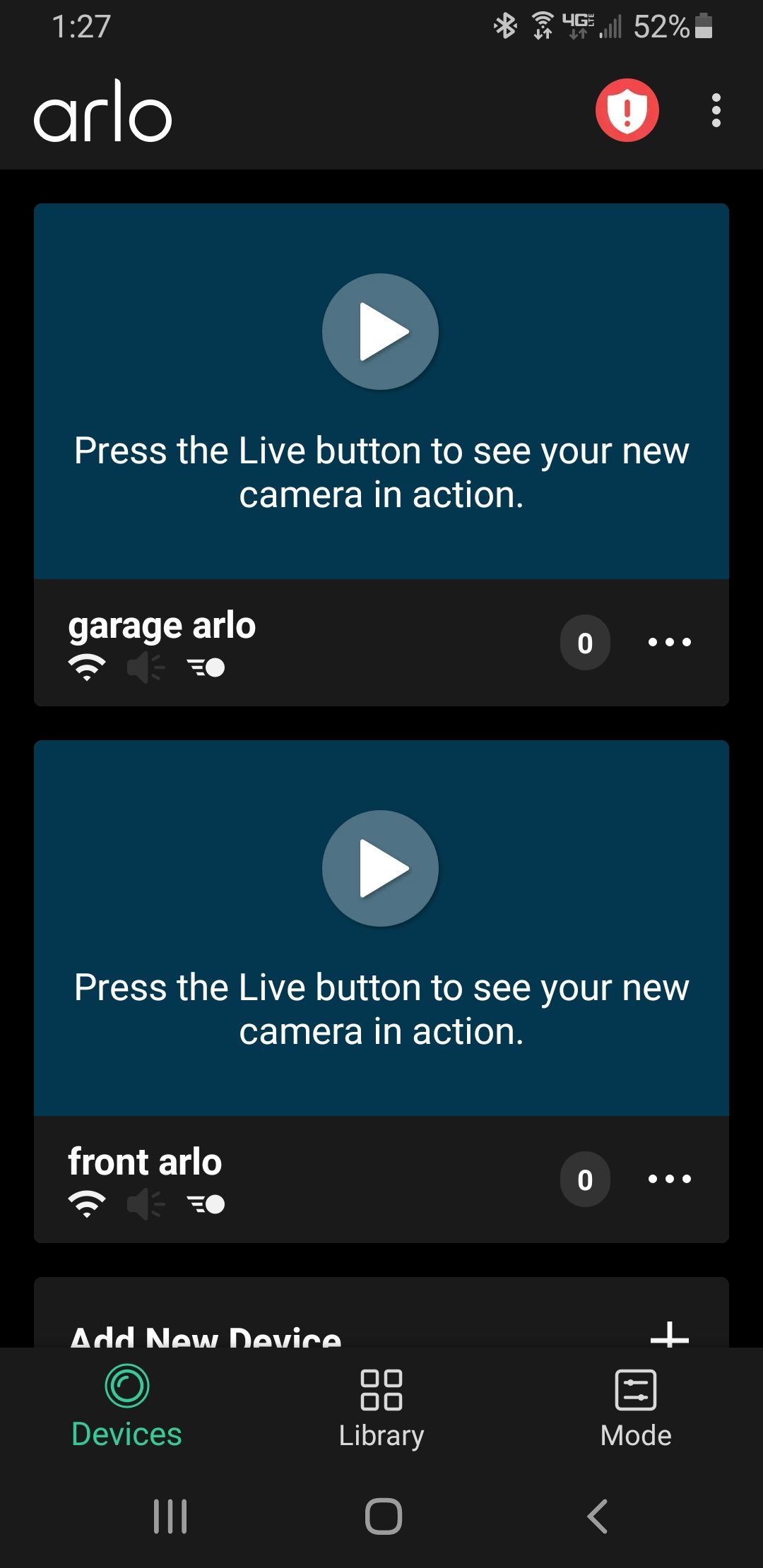View front arlo recording count badge

coord(585,1180)
